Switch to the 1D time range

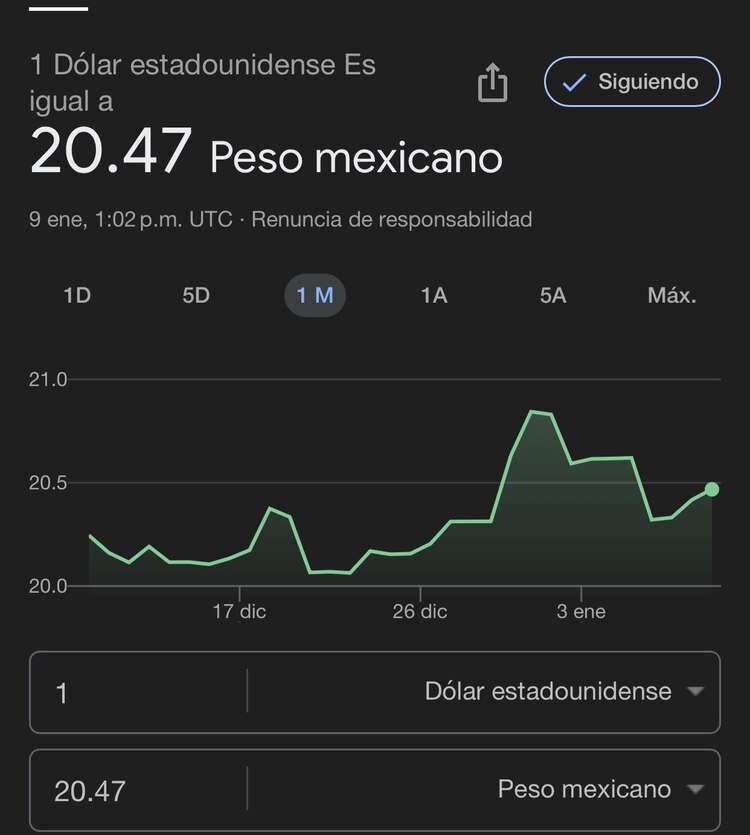[x=77, y=295]
